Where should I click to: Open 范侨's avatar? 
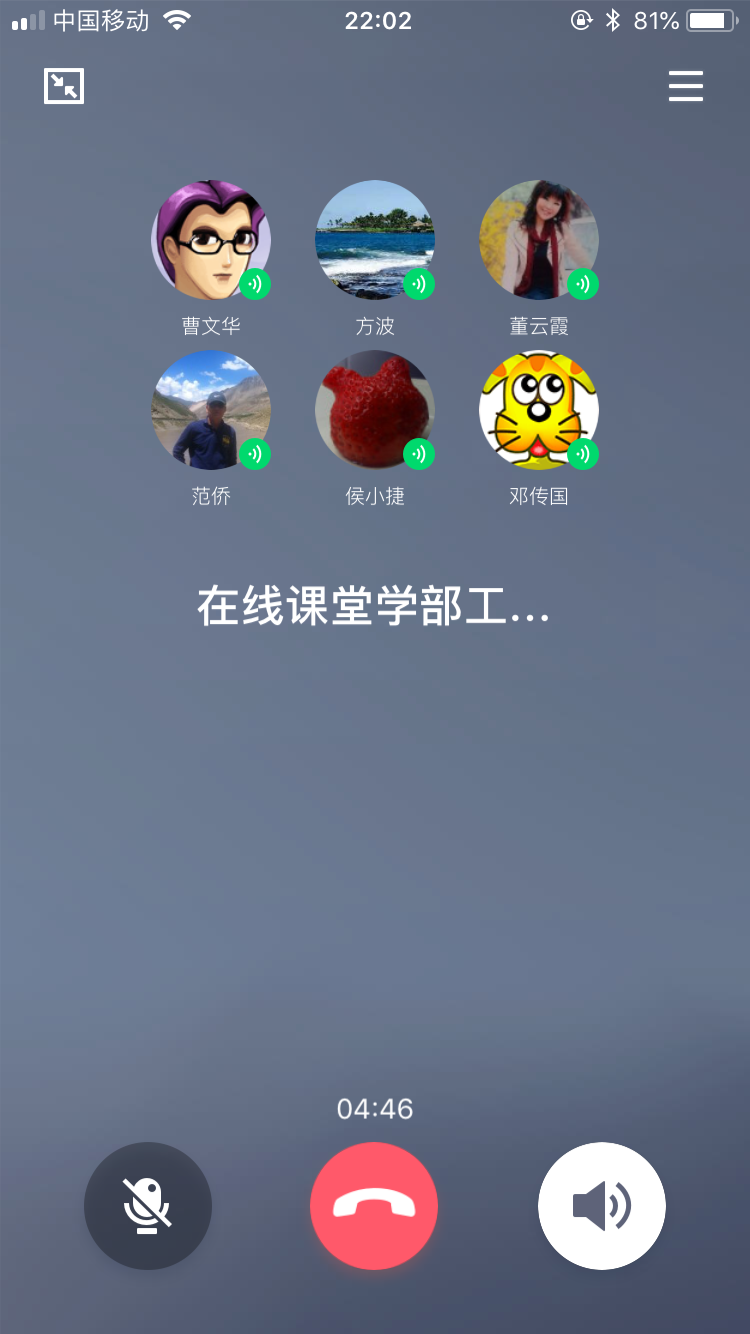pos(211,410)
